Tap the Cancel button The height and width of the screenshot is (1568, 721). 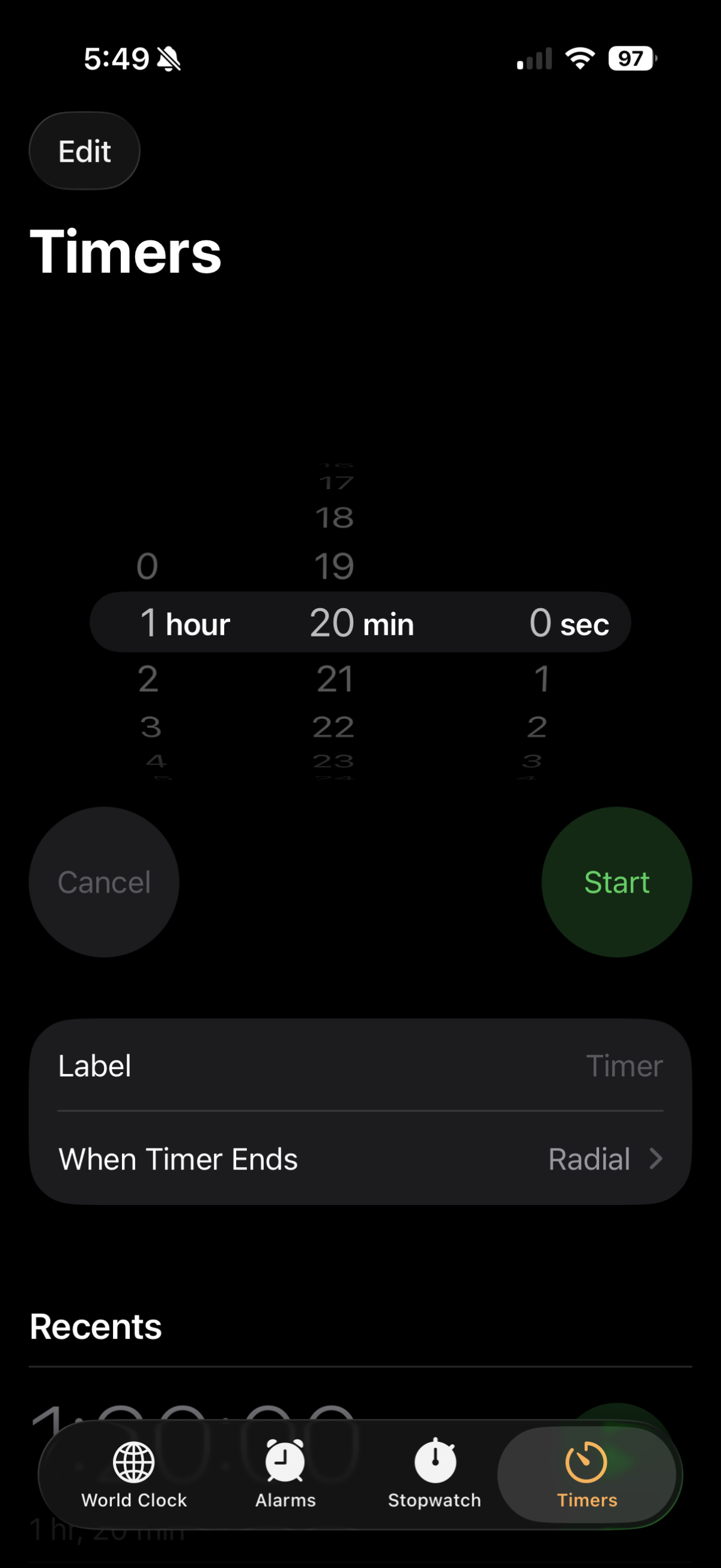coord(104,882)
